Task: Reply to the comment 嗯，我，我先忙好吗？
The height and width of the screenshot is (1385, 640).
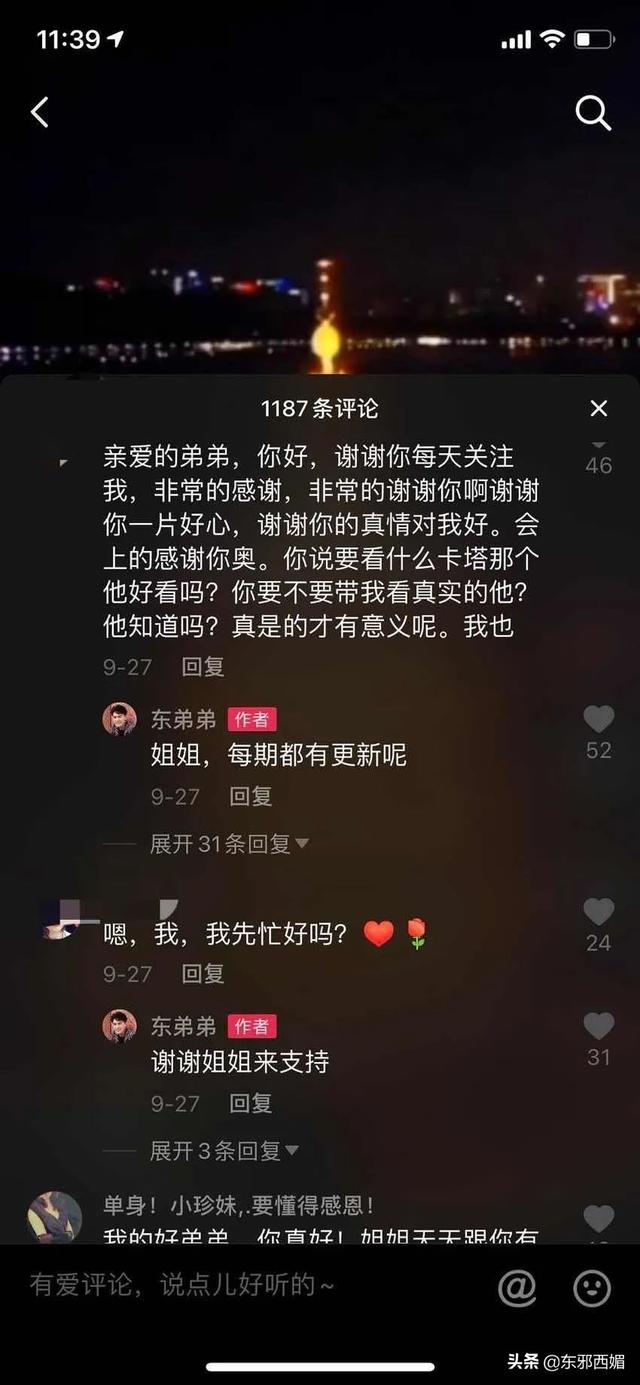Action: pos(202,973)
